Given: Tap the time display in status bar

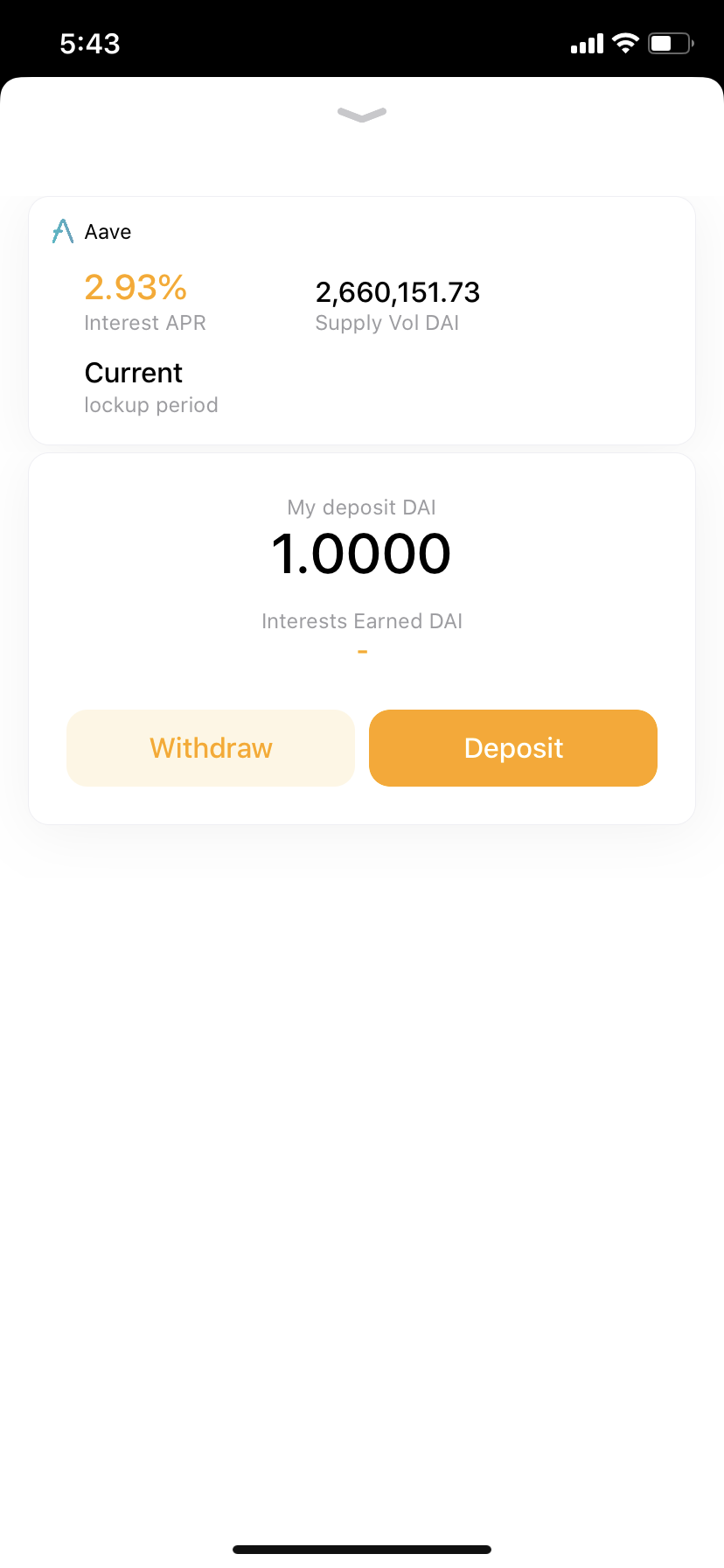Looking at the screenshot, I should [88, 43].
